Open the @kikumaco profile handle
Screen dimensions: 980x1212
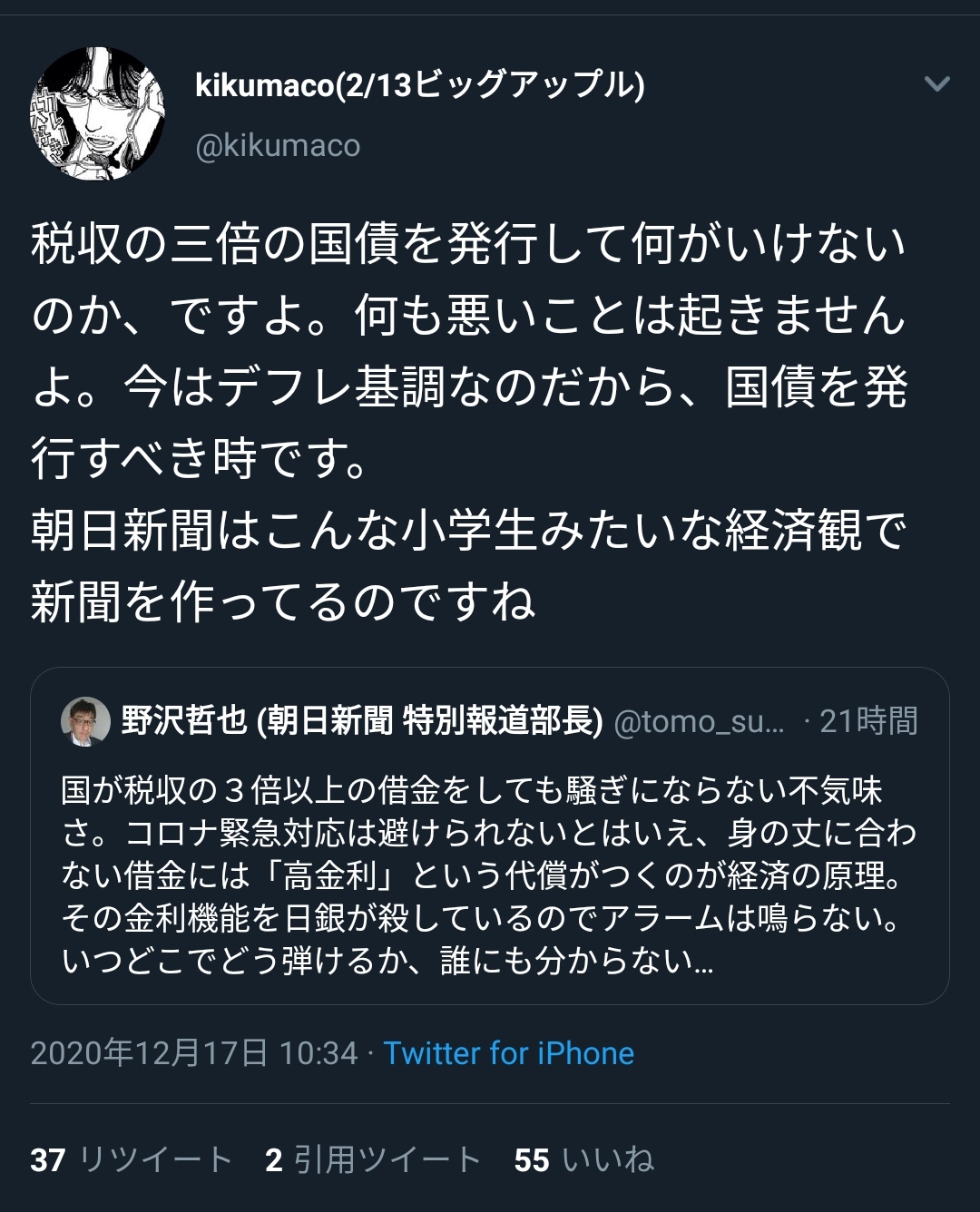pos(278,145)
